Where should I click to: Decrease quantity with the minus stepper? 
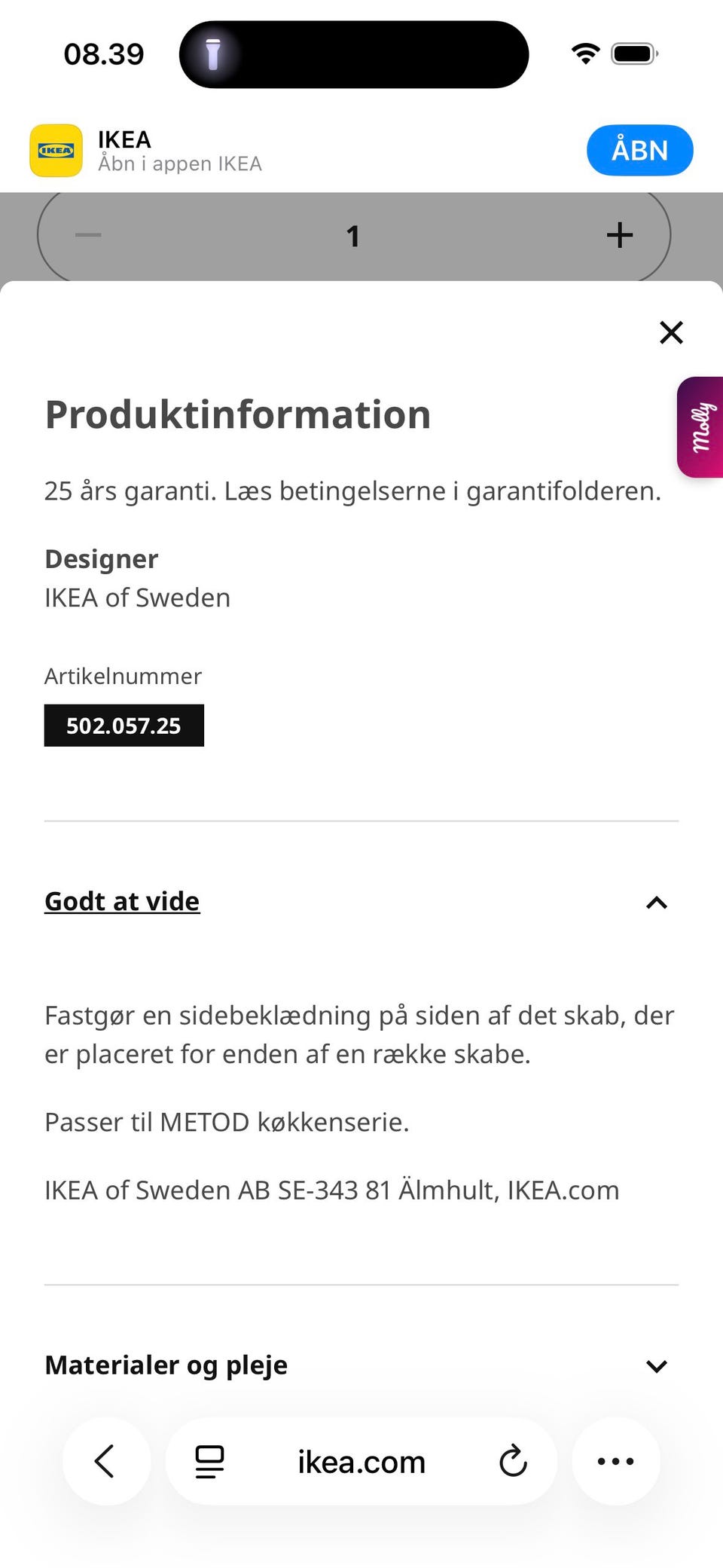tap(88, 235)
